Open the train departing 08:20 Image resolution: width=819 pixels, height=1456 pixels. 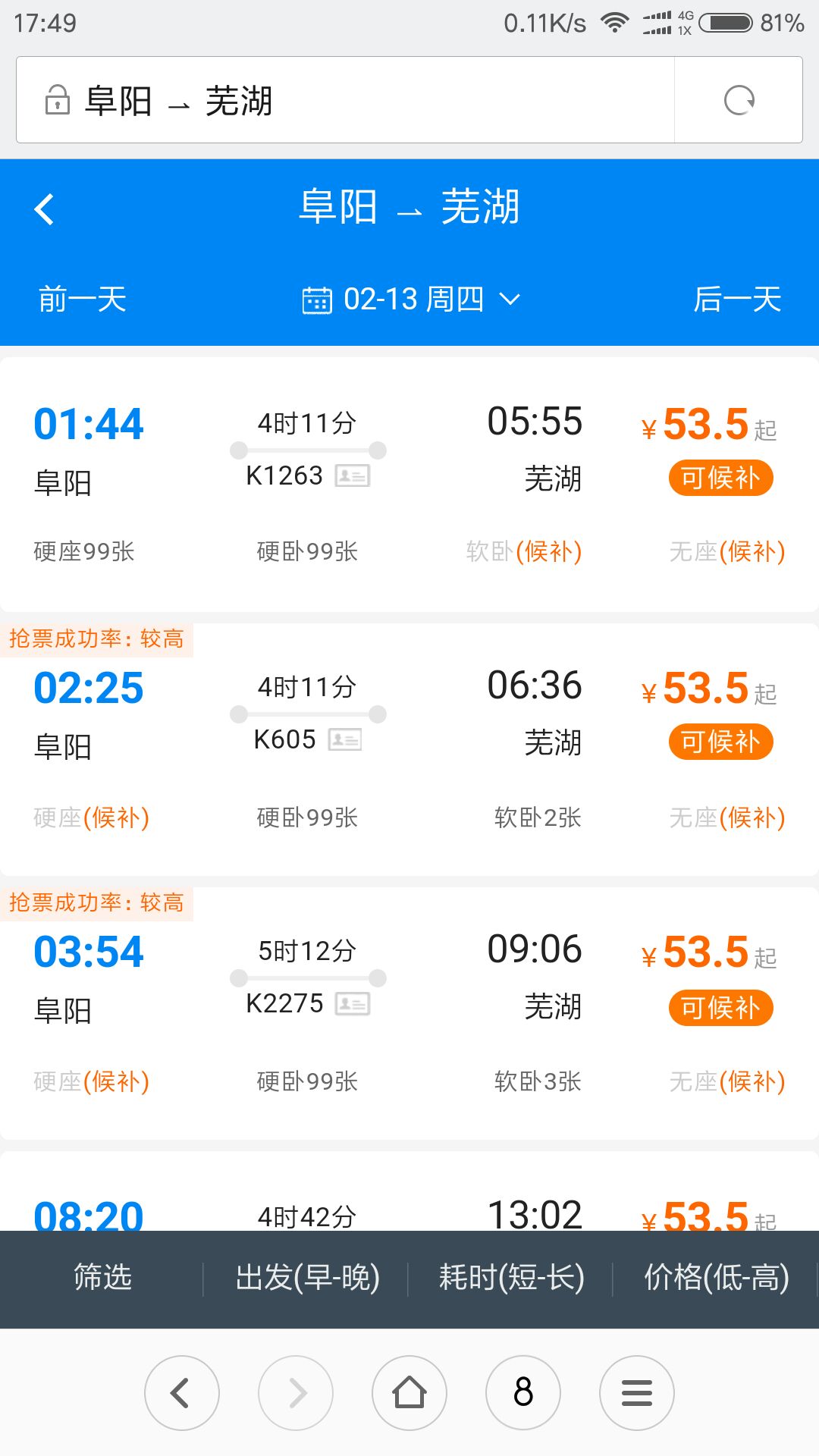pyautogui.click(x=409, y=1191)
